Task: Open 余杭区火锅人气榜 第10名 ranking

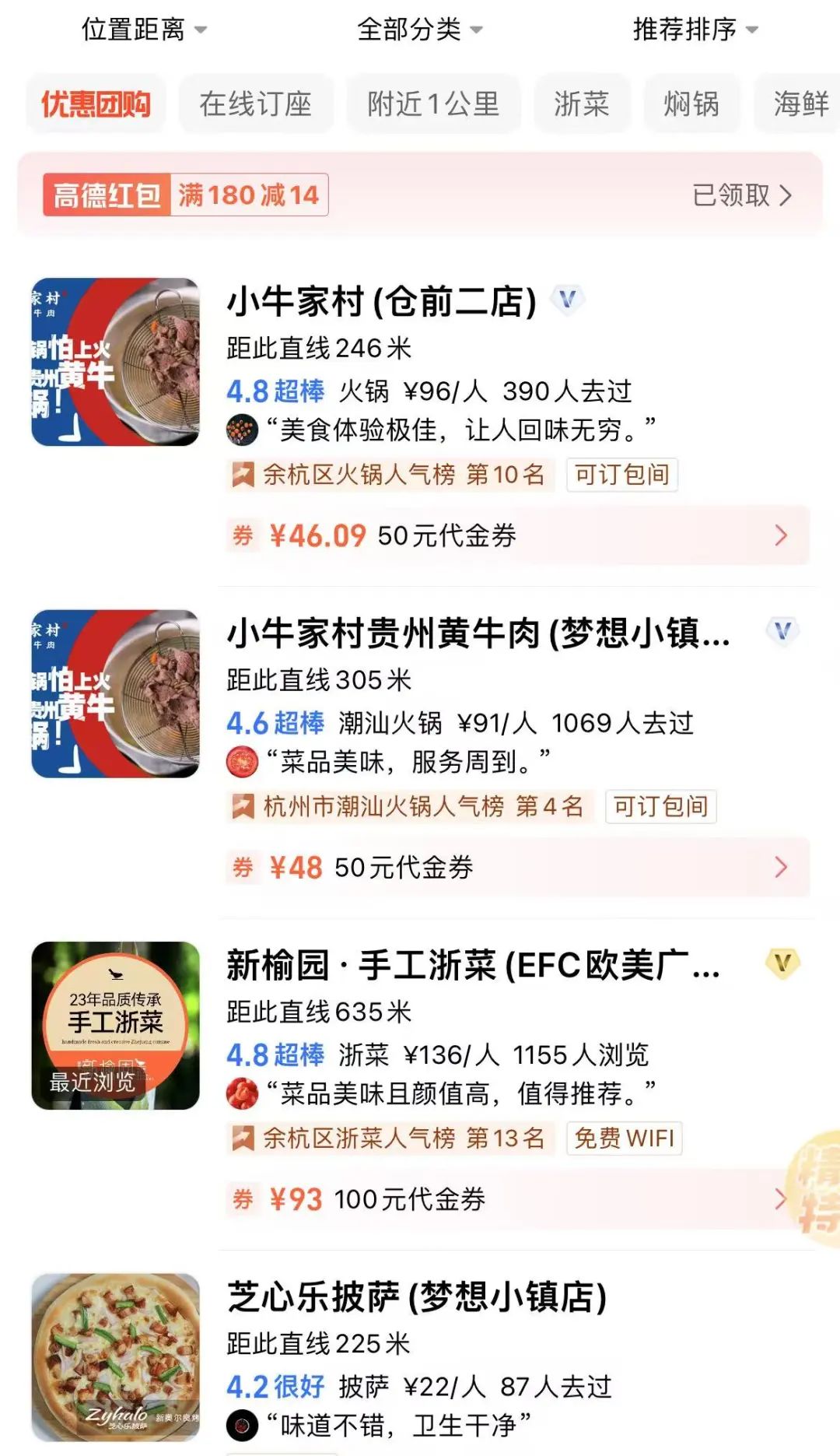Action: point(390,475)
